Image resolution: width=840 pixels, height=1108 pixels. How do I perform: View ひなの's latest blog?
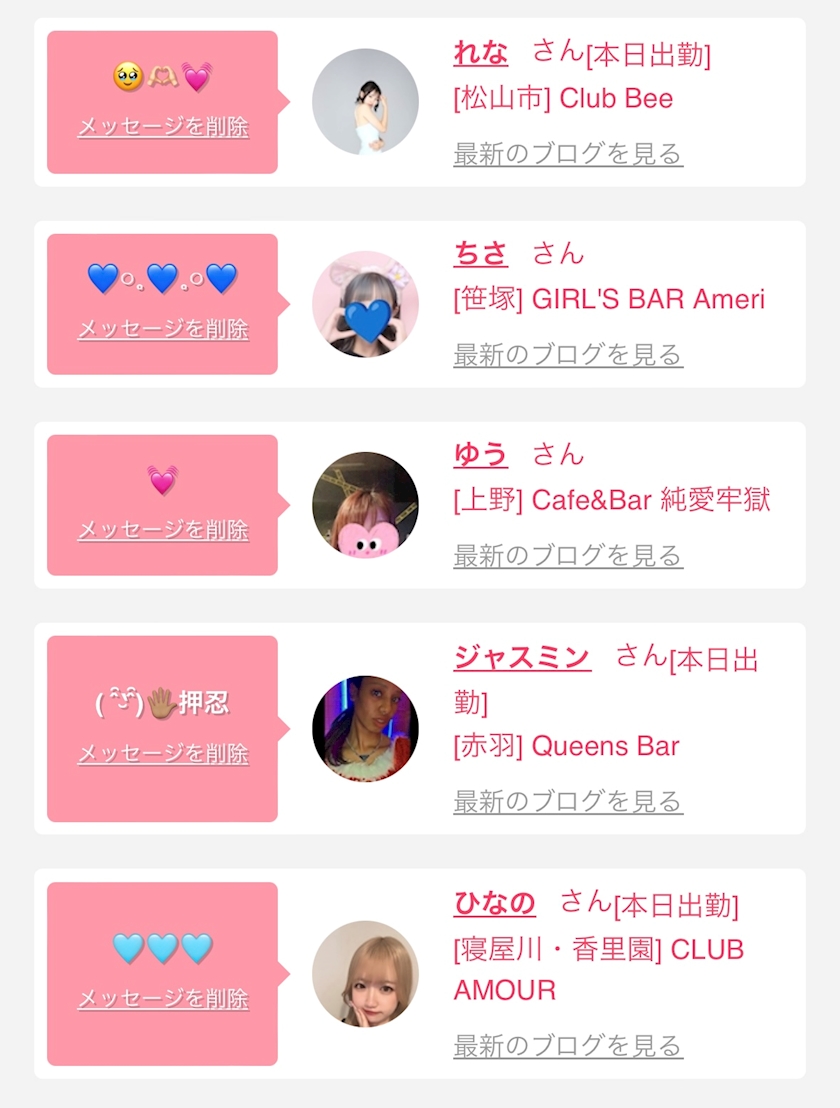568,1047
